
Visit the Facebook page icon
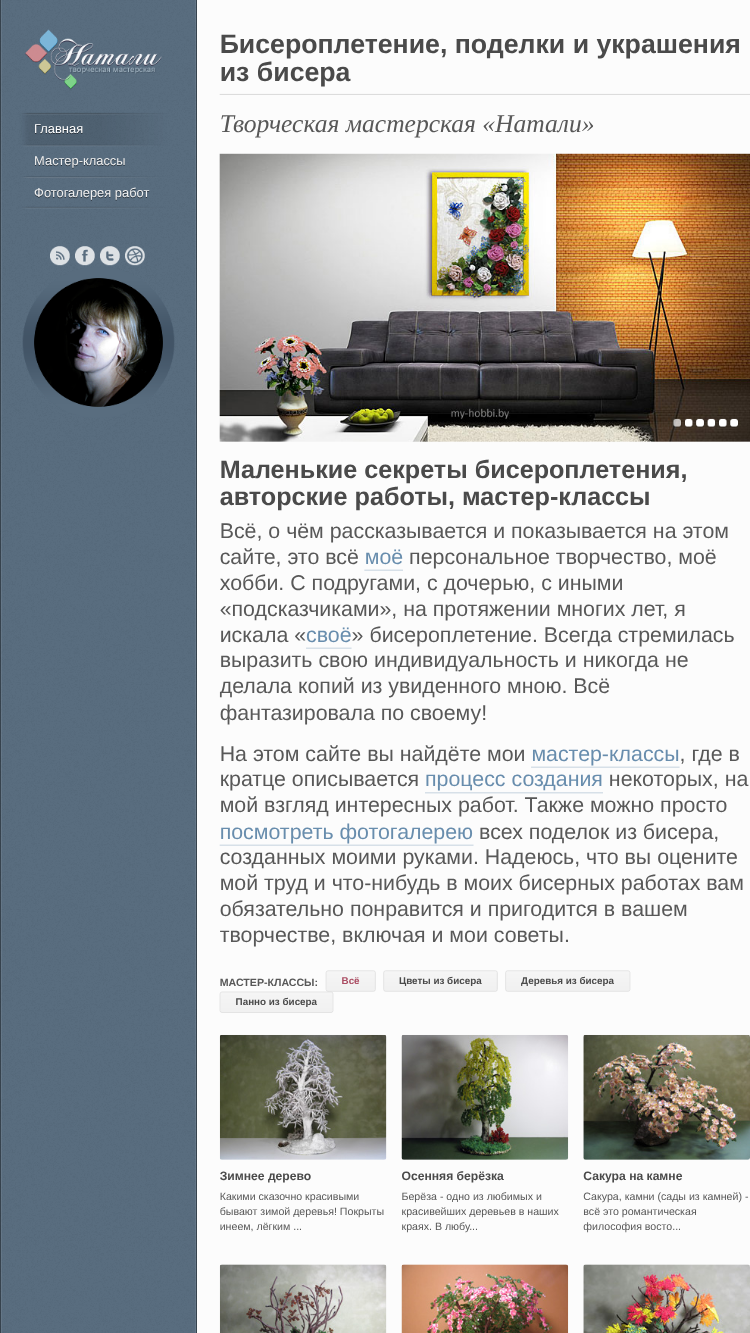(x=85, y=256)
